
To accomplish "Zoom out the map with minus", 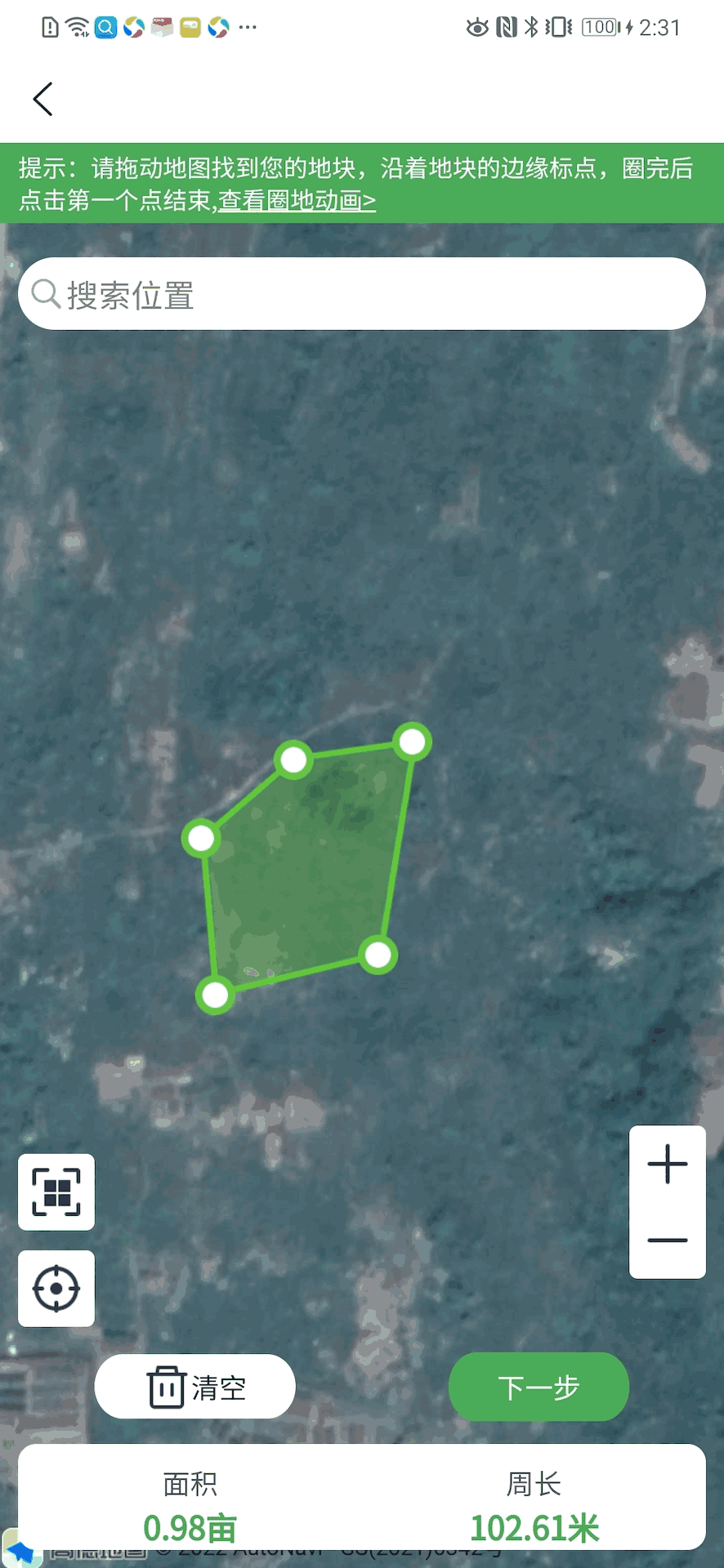I will [x=667, y=1240].
